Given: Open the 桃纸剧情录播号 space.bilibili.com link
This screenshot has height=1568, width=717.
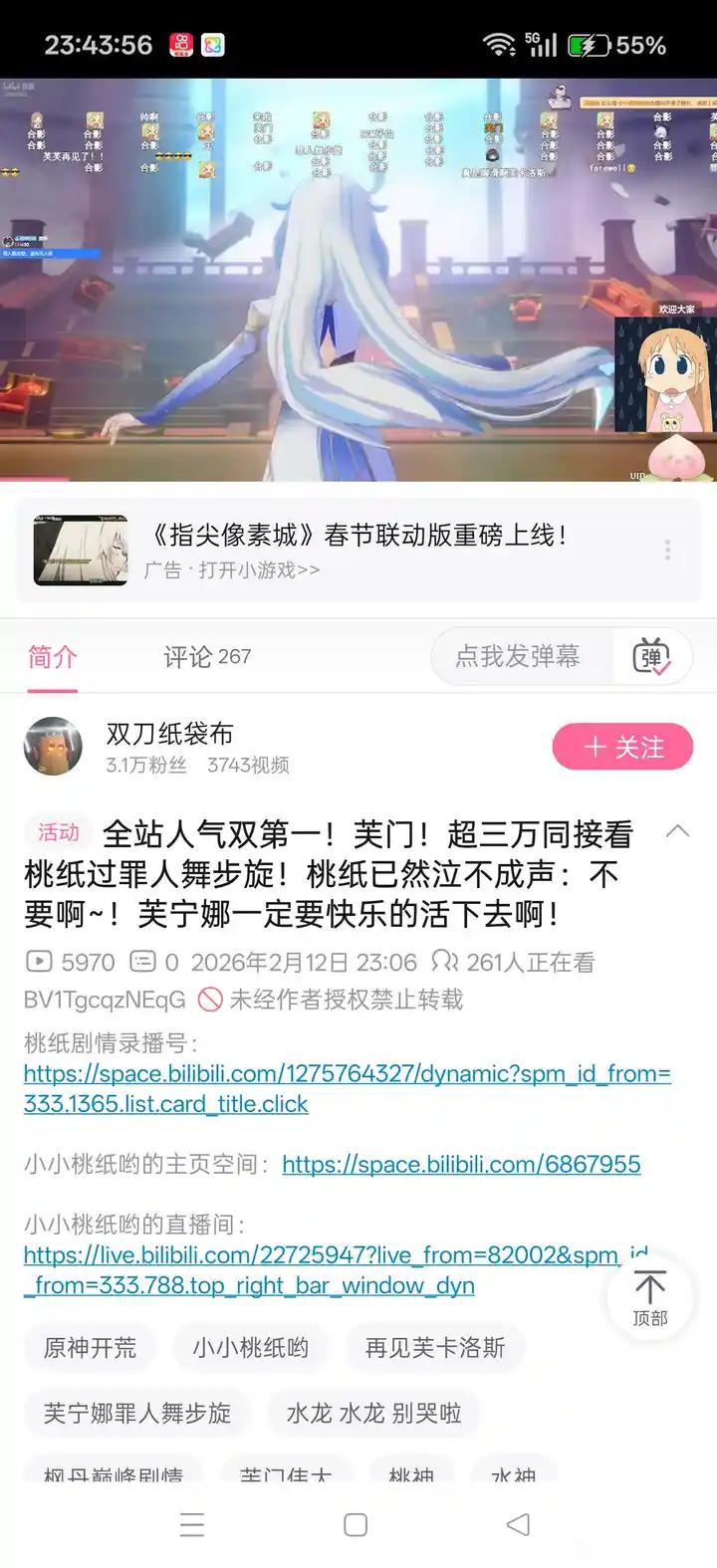Looking at the screenshot, I should [x=347, y=1088].
